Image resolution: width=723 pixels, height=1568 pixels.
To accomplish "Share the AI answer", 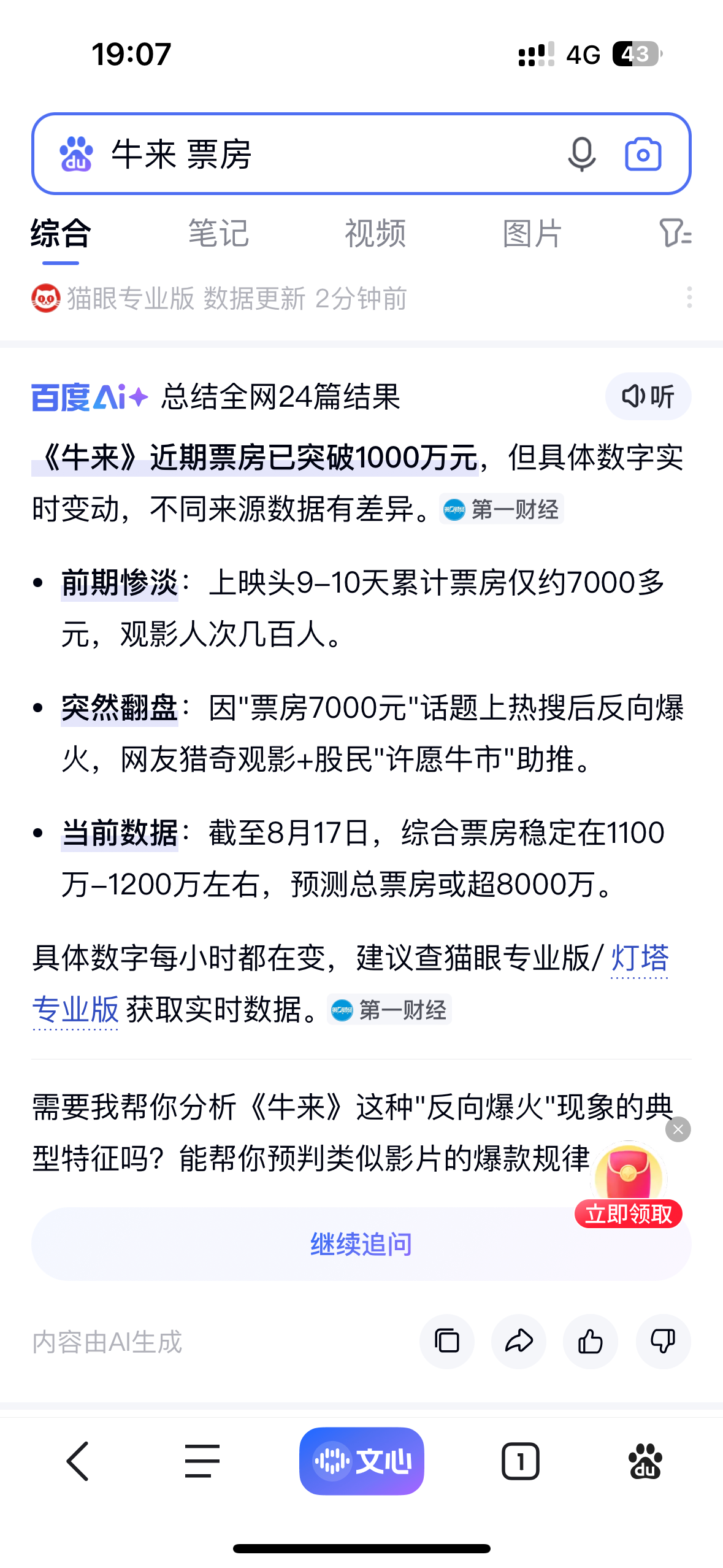I will (x=519, y=1341).
